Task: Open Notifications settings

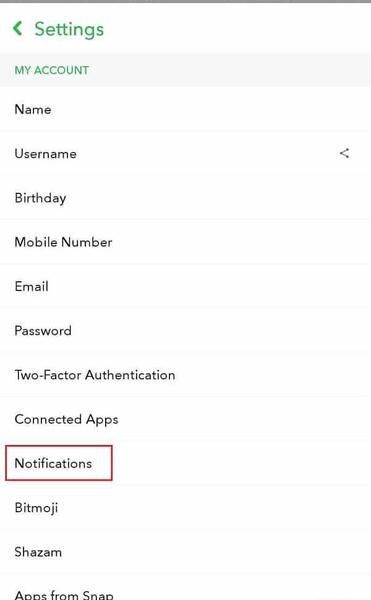Action: point(186,463)
